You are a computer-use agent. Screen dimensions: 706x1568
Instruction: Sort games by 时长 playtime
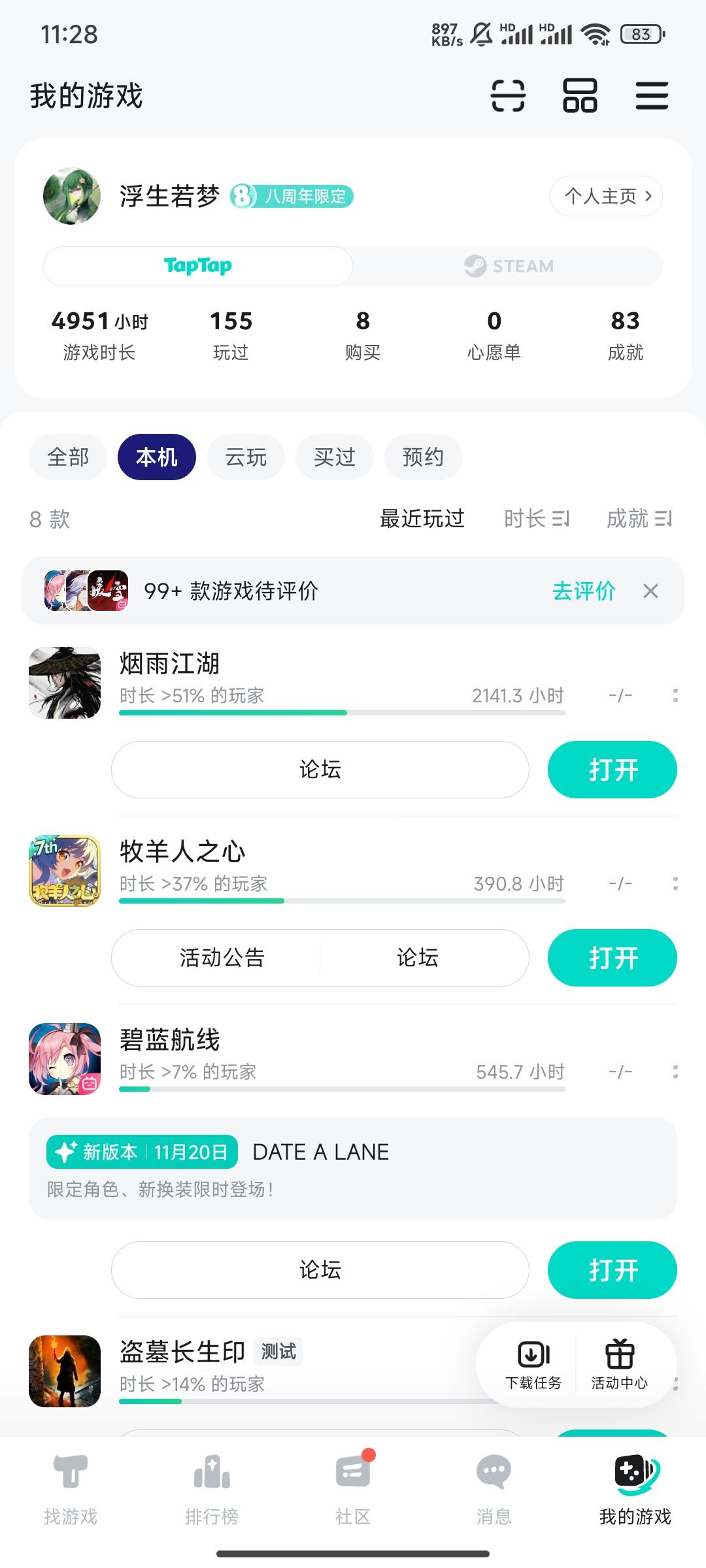(x=536, y=519)
